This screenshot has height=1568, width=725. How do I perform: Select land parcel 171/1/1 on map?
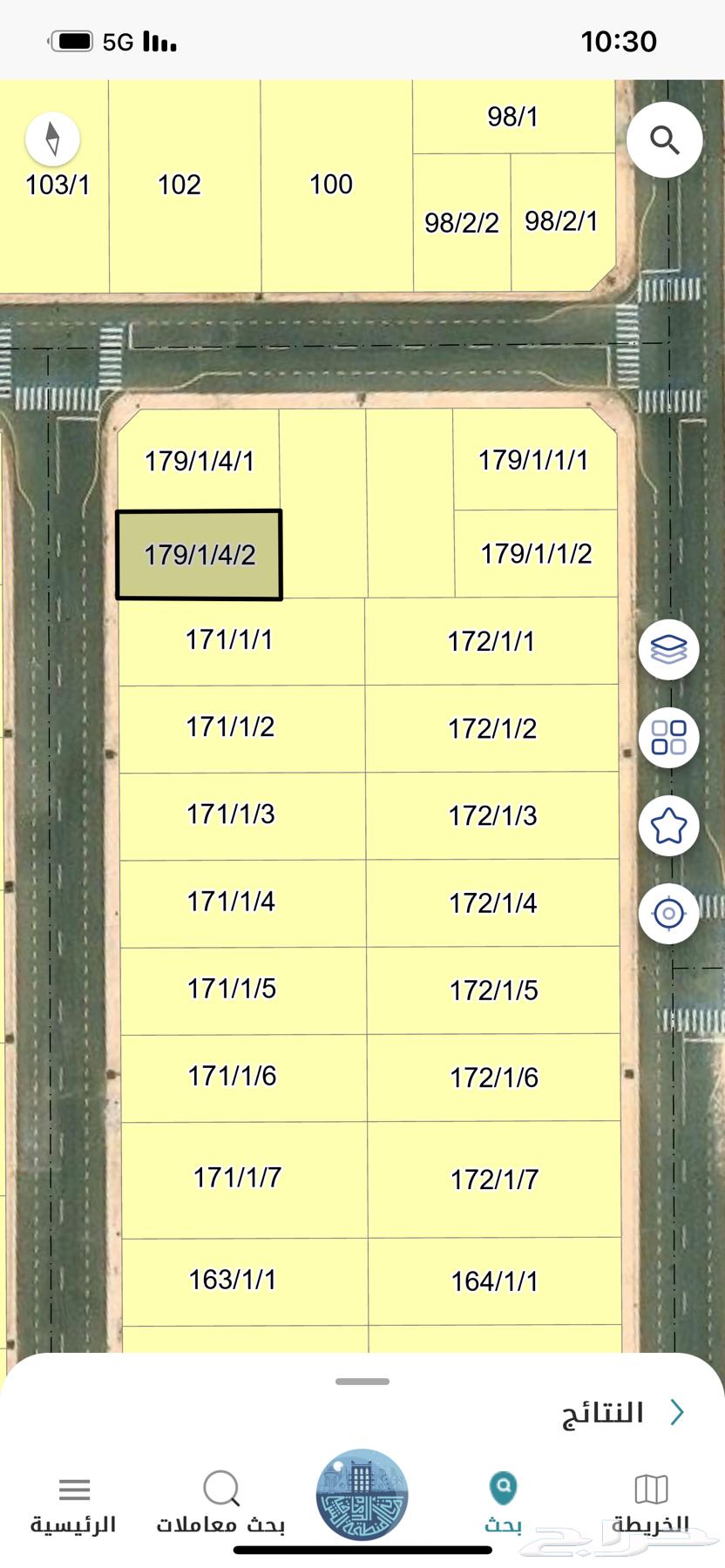(230, 640)
